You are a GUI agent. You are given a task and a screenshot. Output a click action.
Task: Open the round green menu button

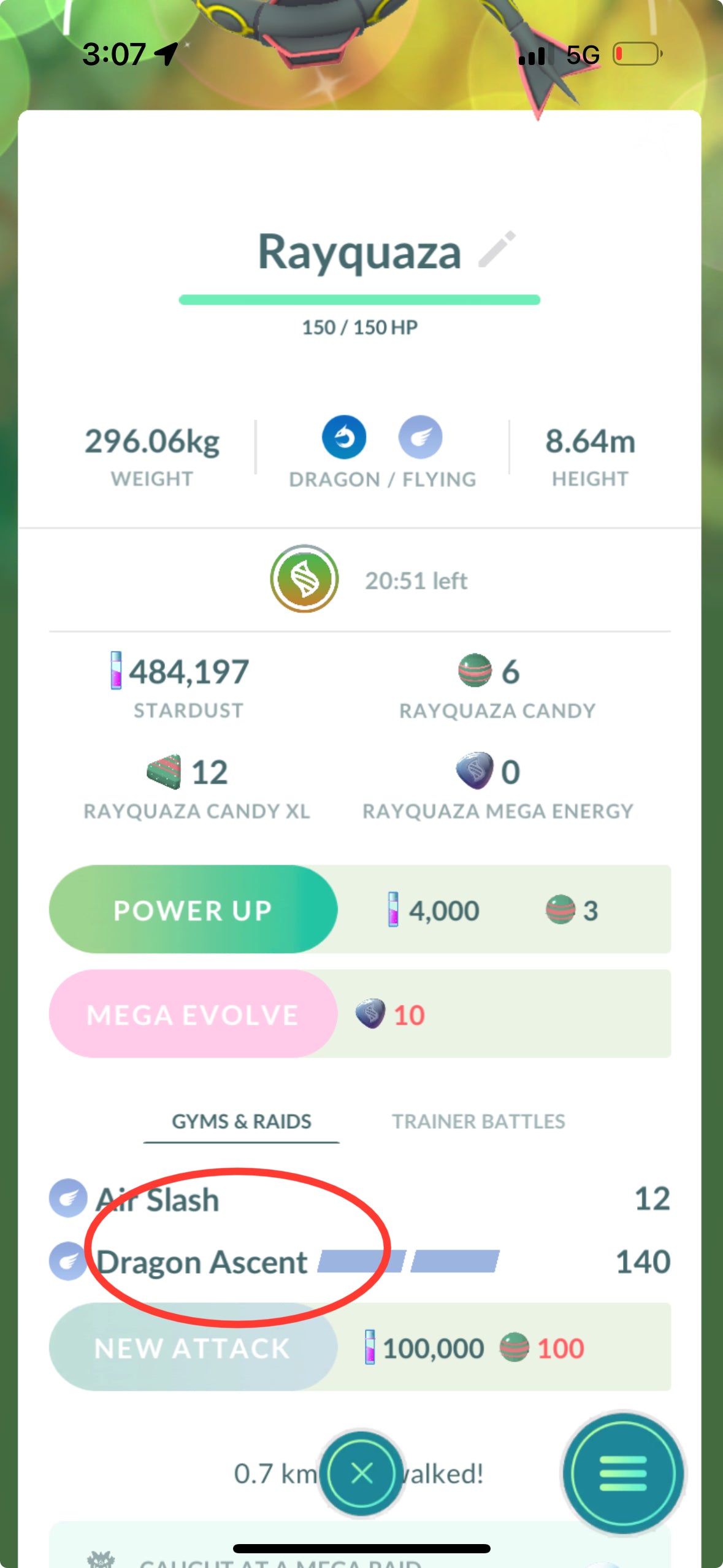622,1473
